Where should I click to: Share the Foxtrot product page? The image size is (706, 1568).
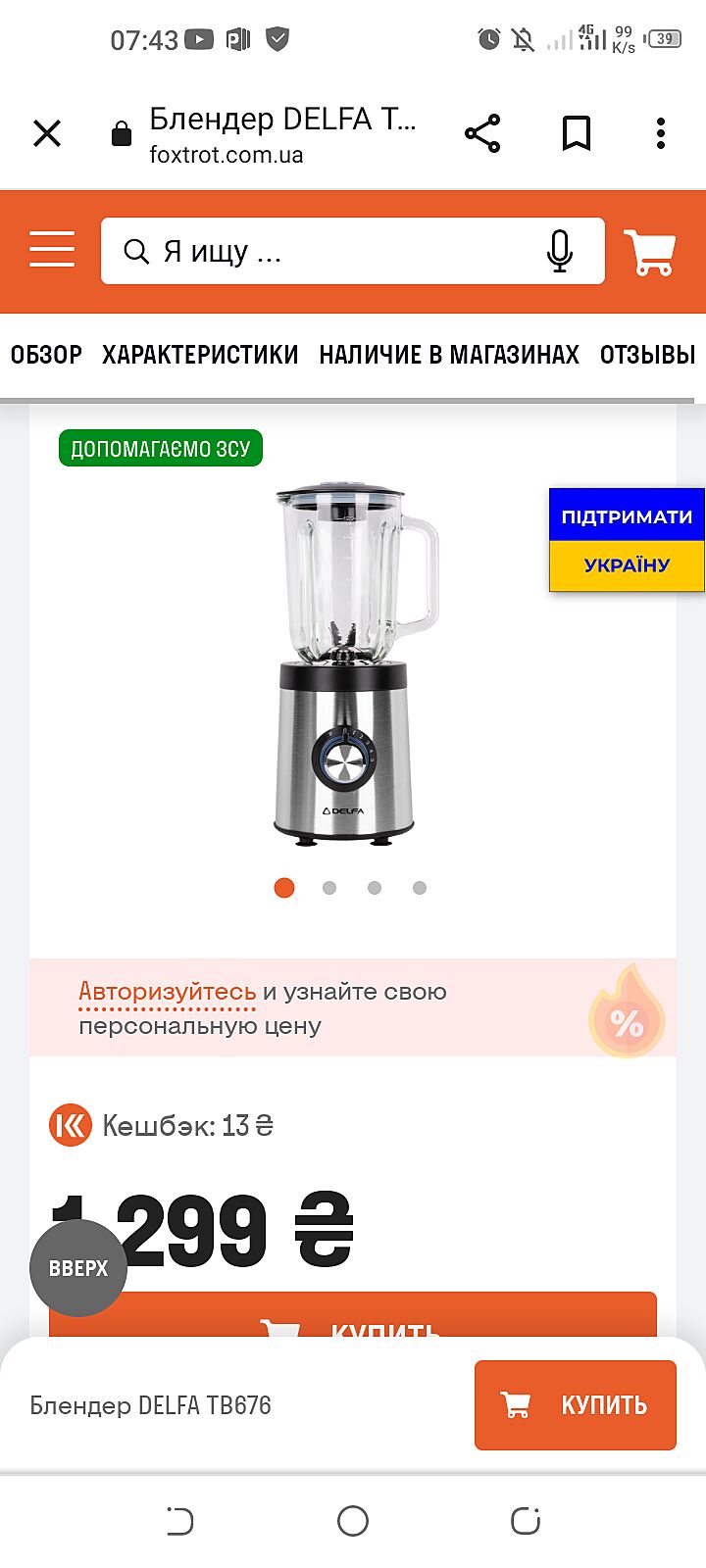pos(482,133)
